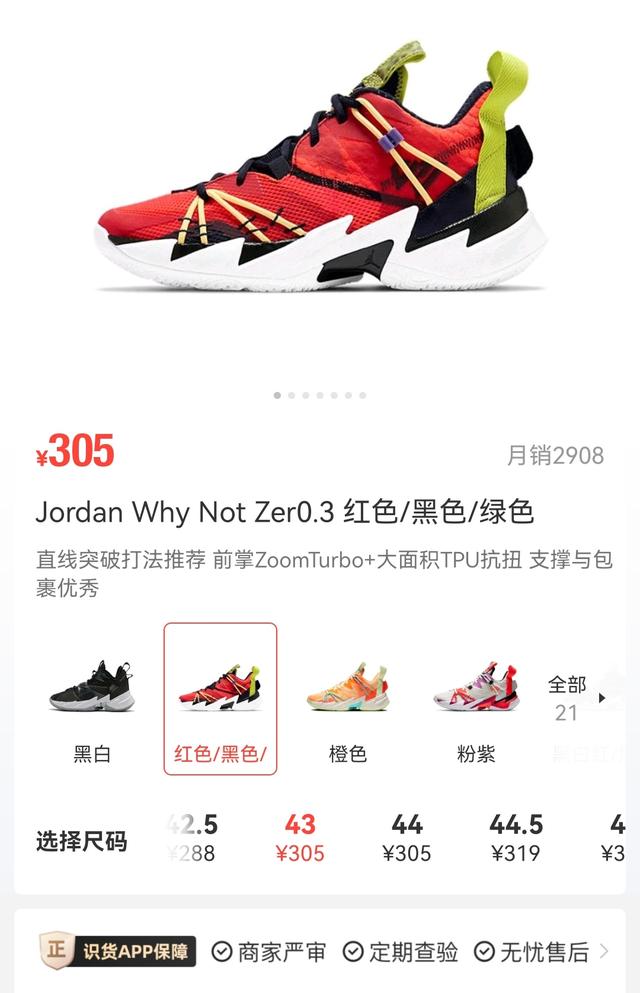Select size 44 priced ¥305
Screen dimensions: 640x993
(x=407, y=838)
